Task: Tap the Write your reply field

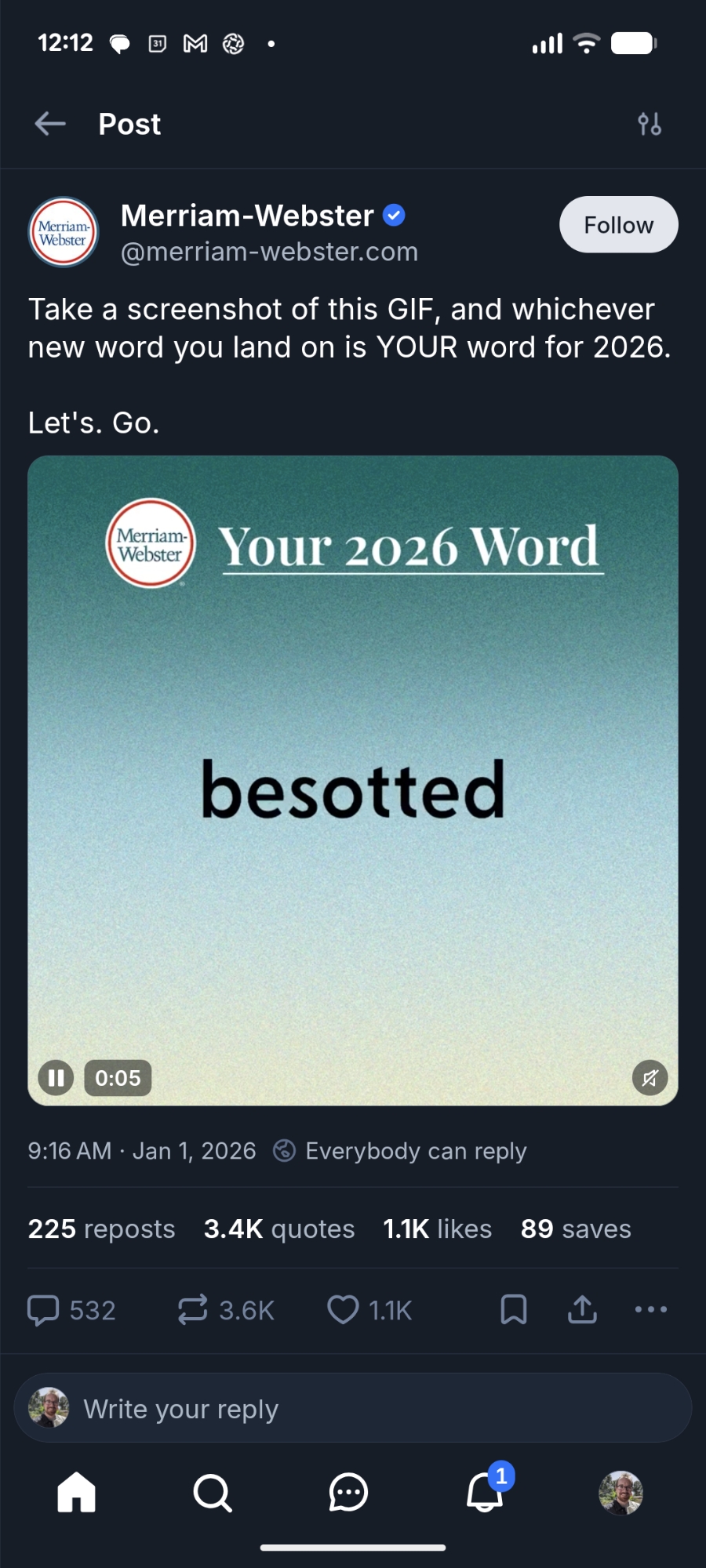Action: (x=353, y=1409)
